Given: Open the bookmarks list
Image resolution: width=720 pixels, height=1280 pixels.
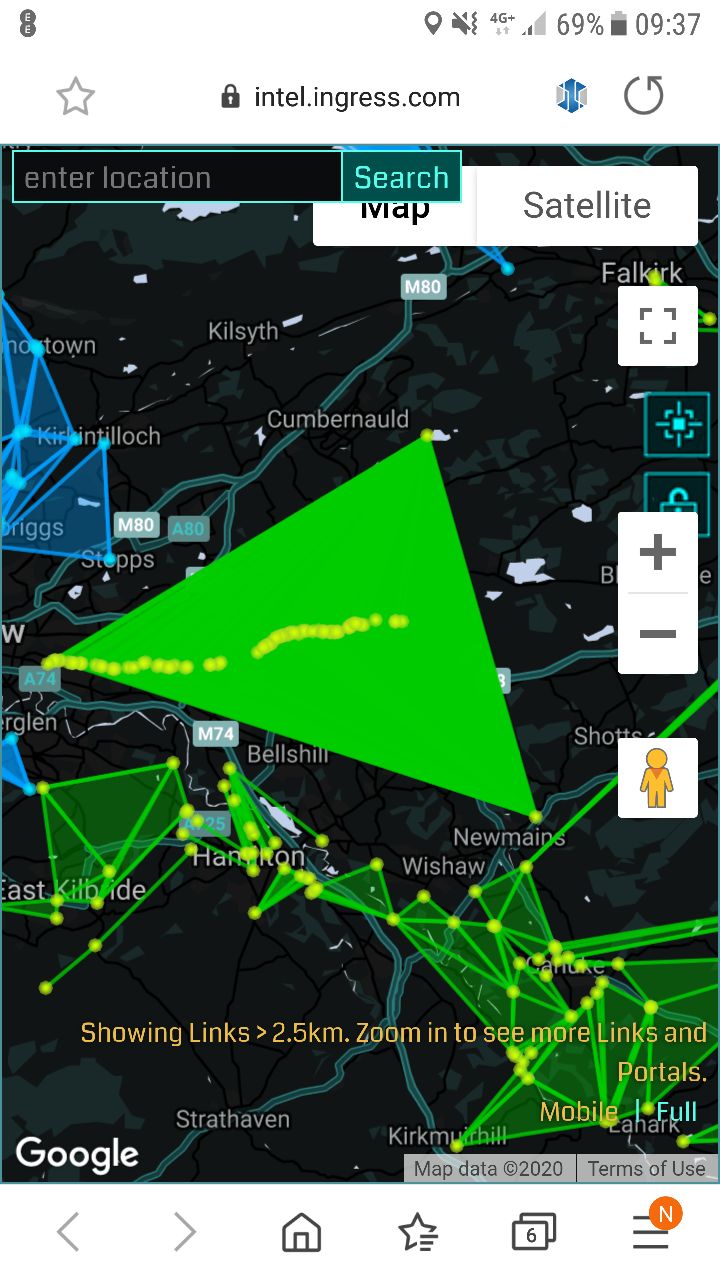Looking at the screenshot, I should [418, 1232].
